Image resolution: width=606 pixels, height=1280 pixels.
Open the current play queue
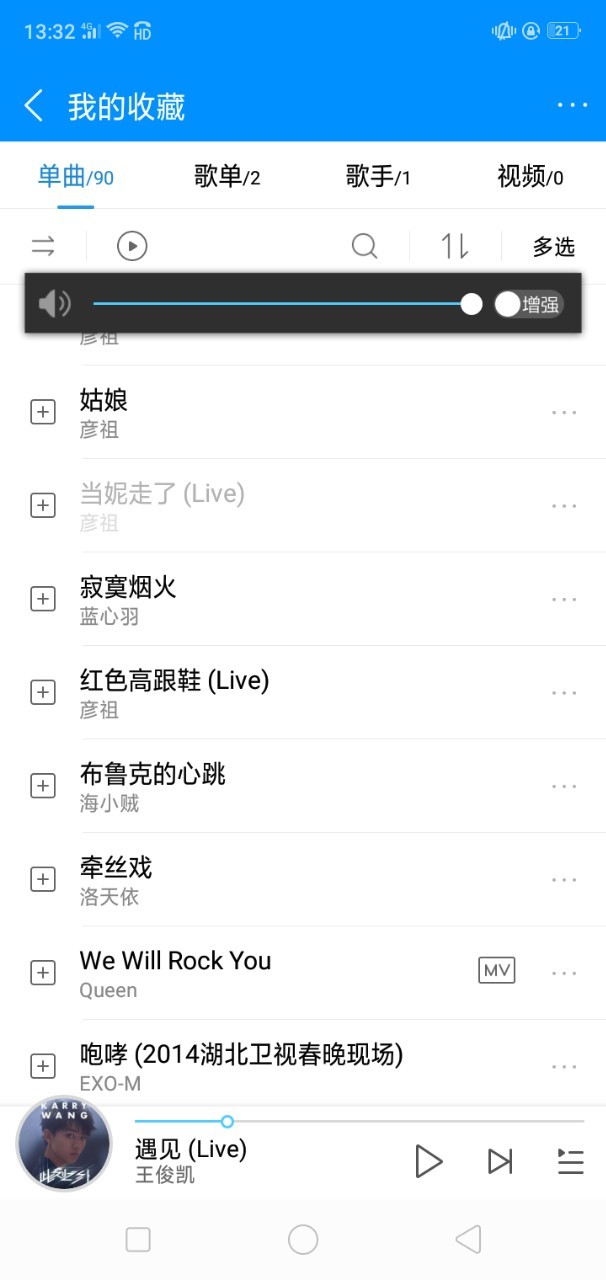point(570,1161)
